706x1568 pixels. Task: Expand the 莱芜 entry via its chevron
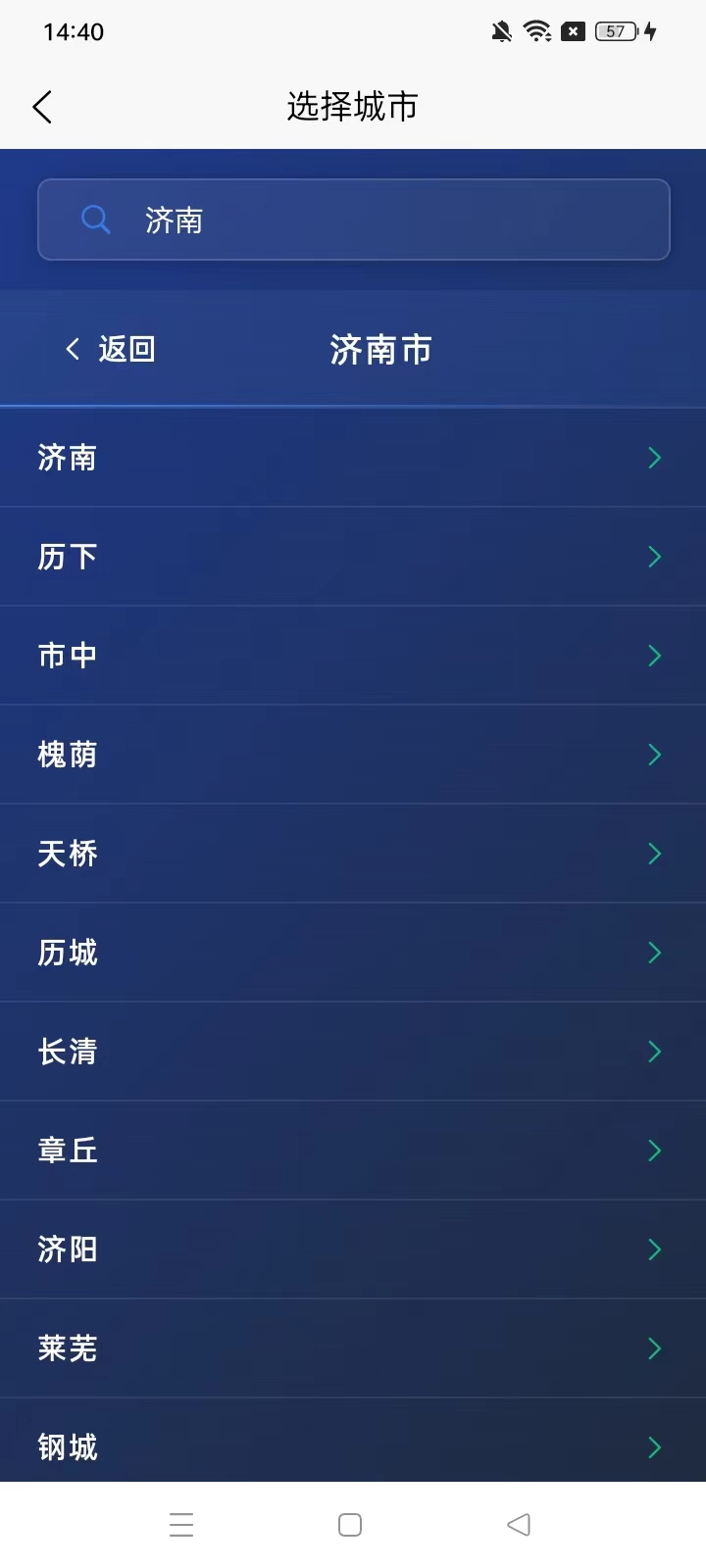coord(654,1348)
